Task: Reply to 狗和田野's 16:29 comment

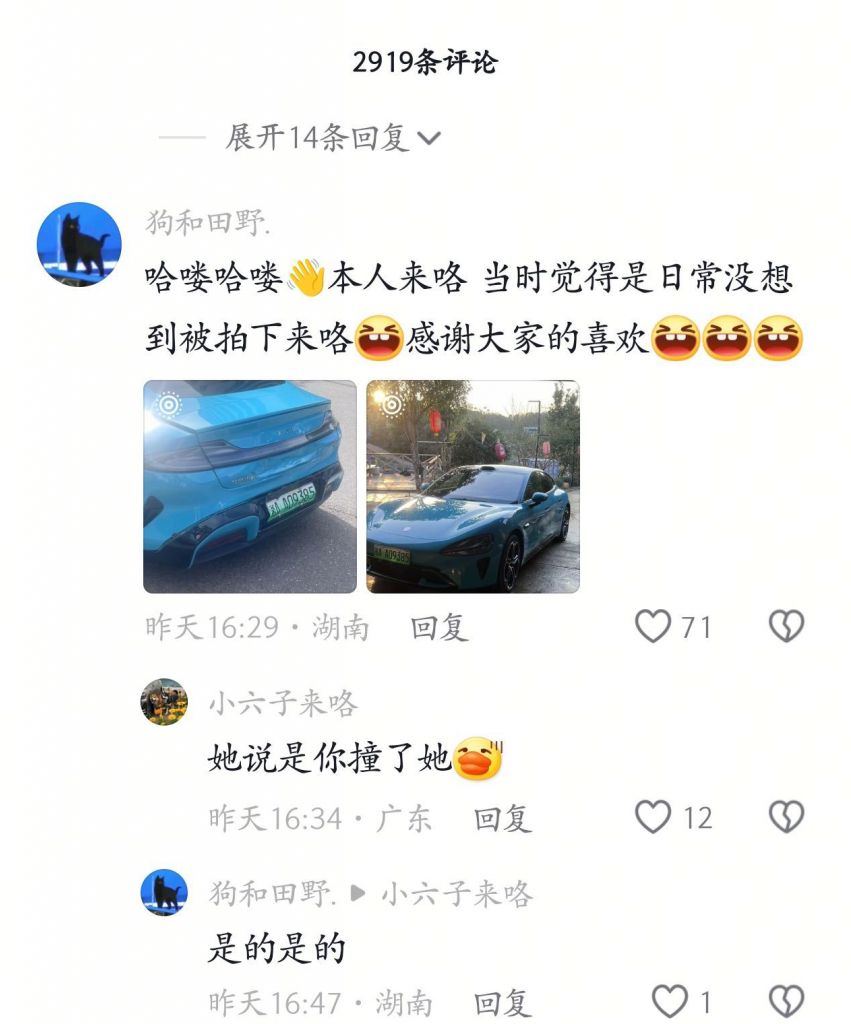Action: tap(439, 627)
